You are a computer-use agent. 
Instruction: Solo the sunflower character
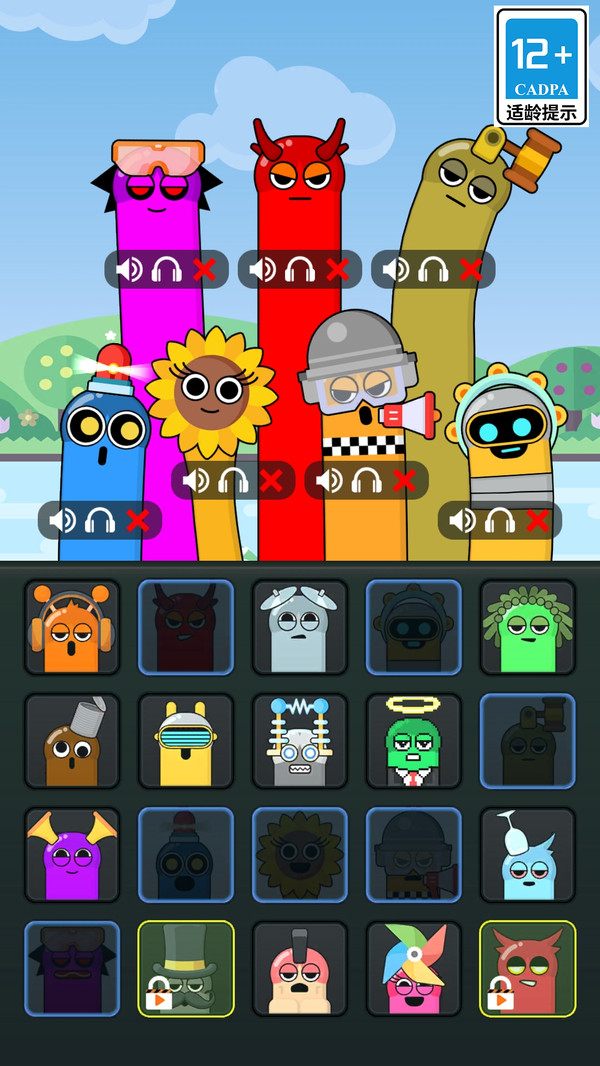coord(233,480)
